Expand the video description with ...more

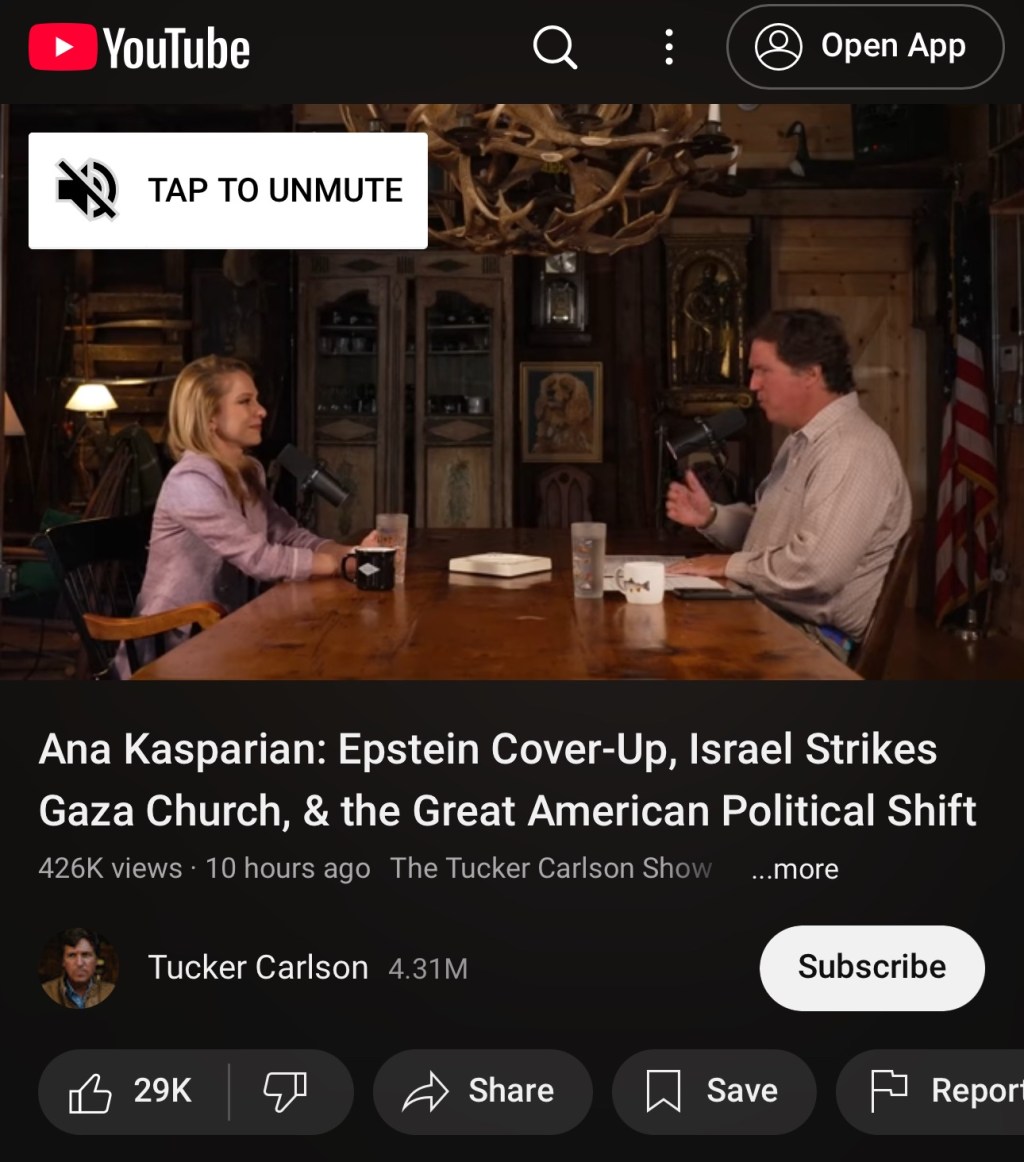(795, 869)
